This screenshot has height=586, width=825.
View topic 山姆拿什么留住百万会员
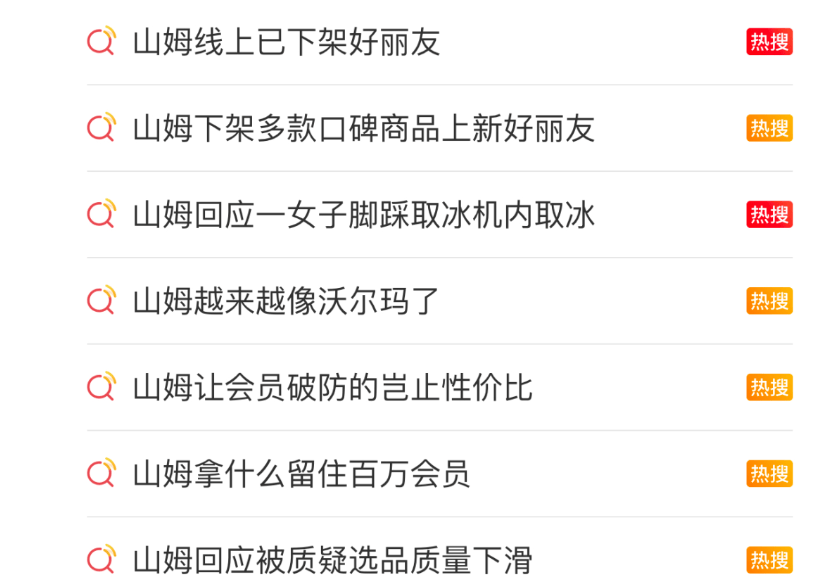point(301,474)
